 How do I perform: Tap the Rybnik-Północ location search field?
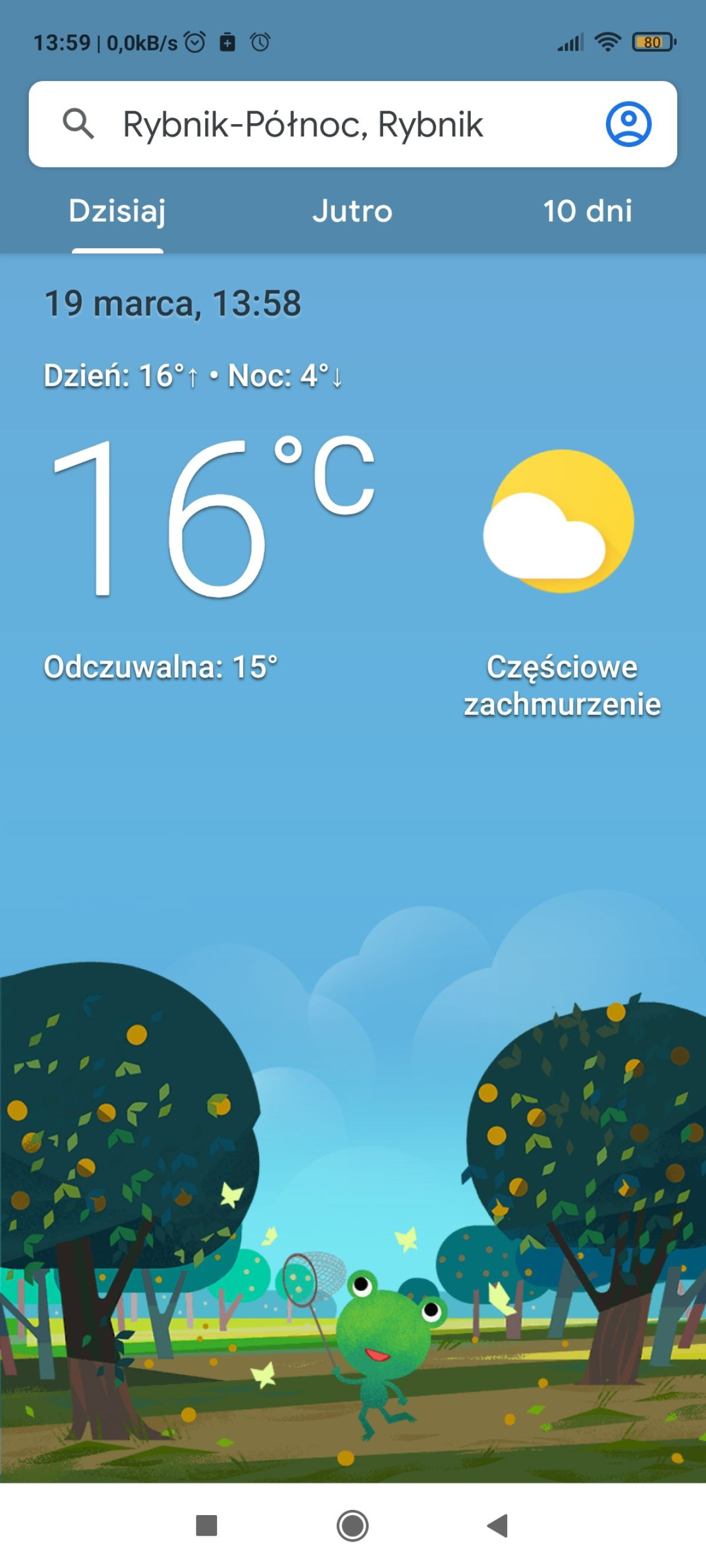point(303,125)
